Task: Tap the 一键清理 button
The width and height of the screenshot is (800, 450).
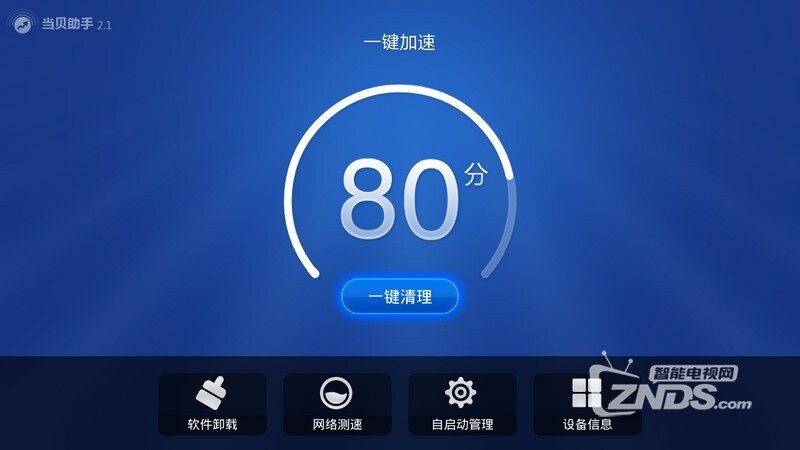Action: tap(400, 296)
